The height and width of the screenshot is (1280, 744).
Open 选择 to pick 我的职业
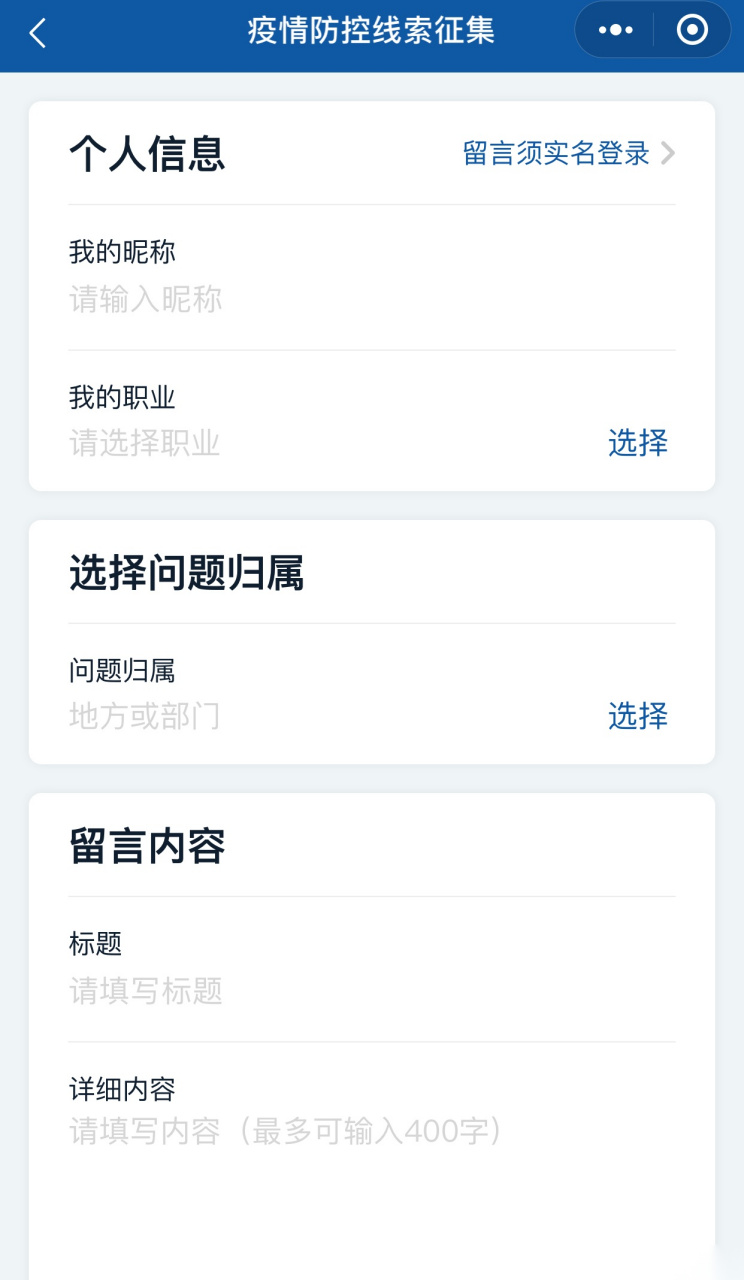638,443
